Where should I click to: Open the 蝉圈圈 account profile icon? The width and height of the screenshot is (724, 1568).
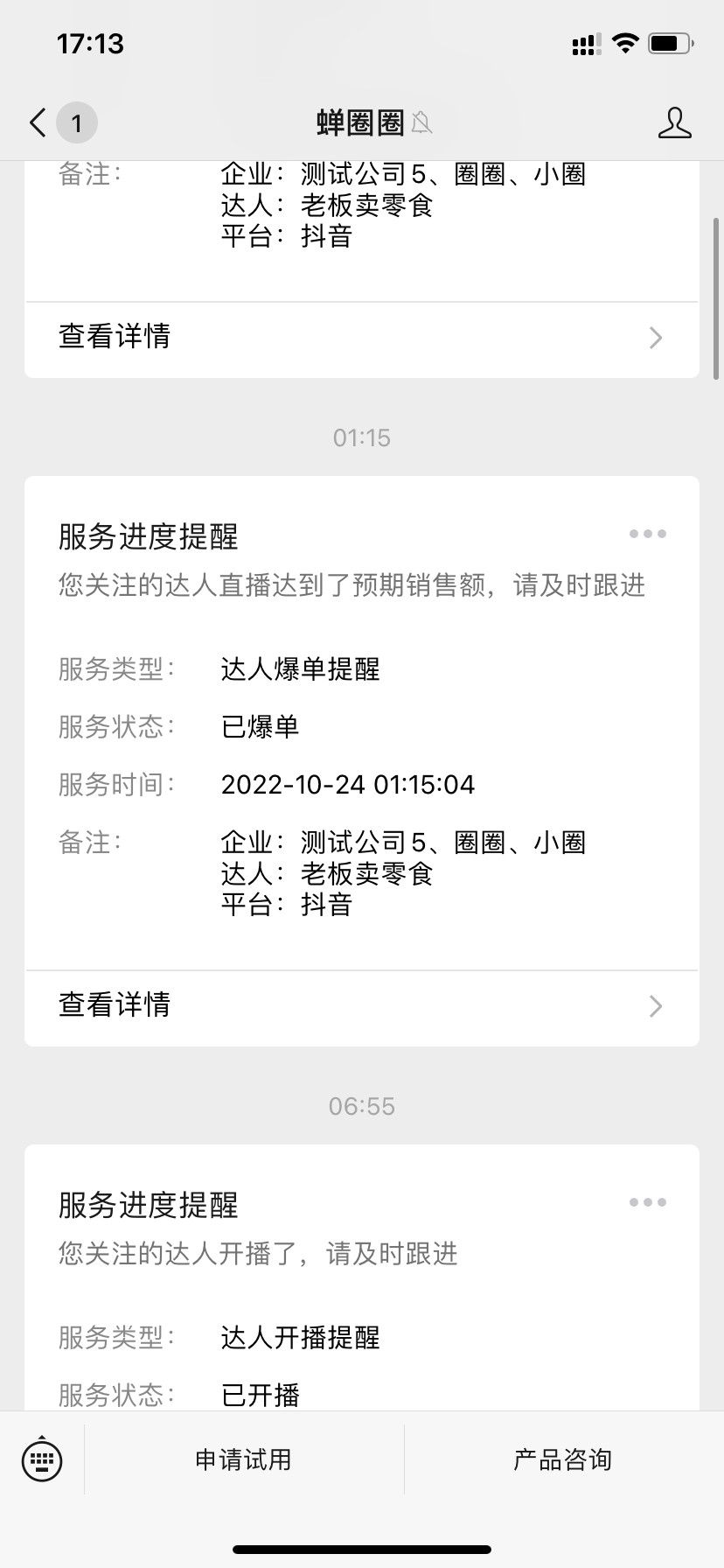[674, 123]
